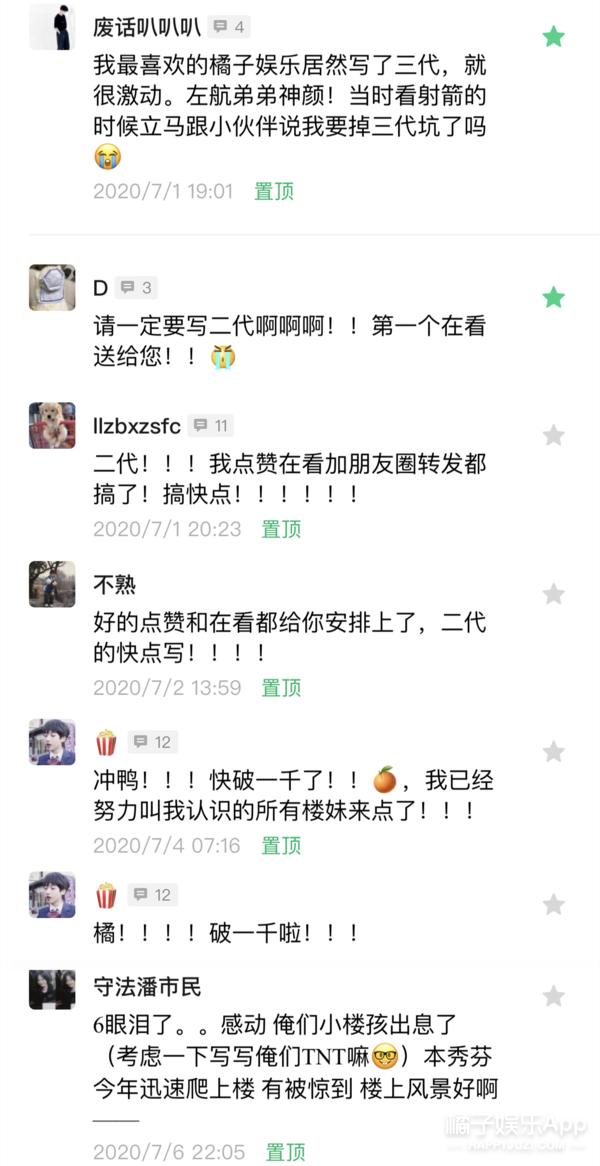Tap 置顶 under llzbxzsfc's comment

(281, 528)
